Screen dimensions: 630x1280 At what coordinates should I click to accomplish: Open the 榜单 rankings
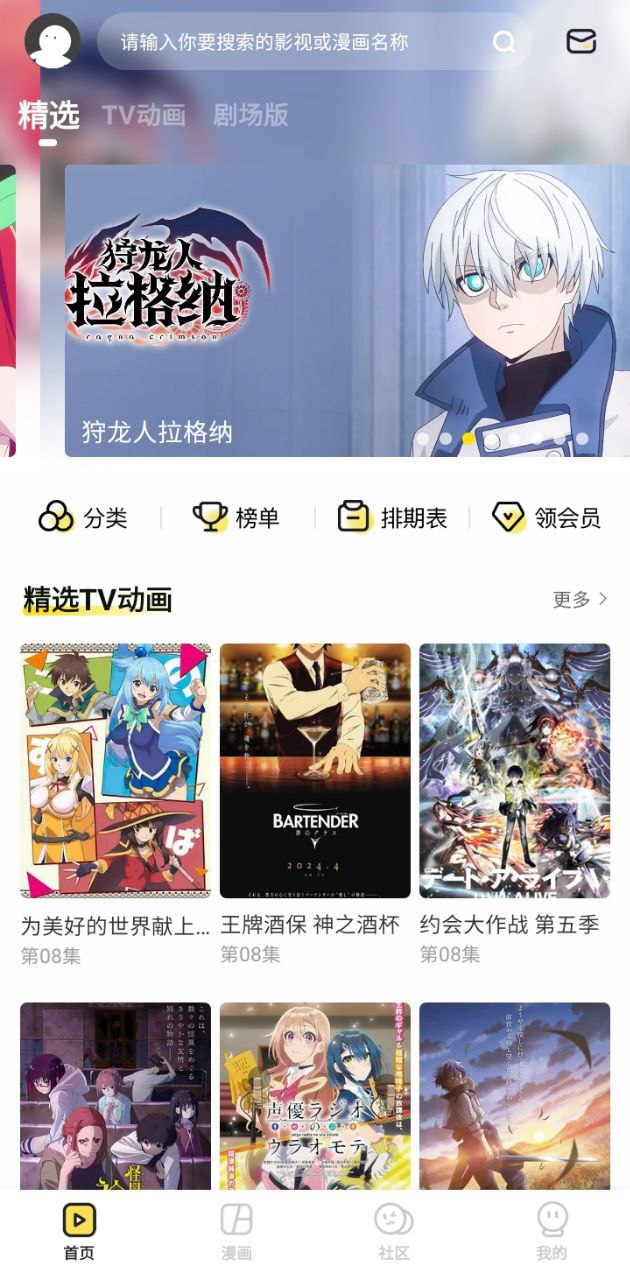tap(236, 517)
